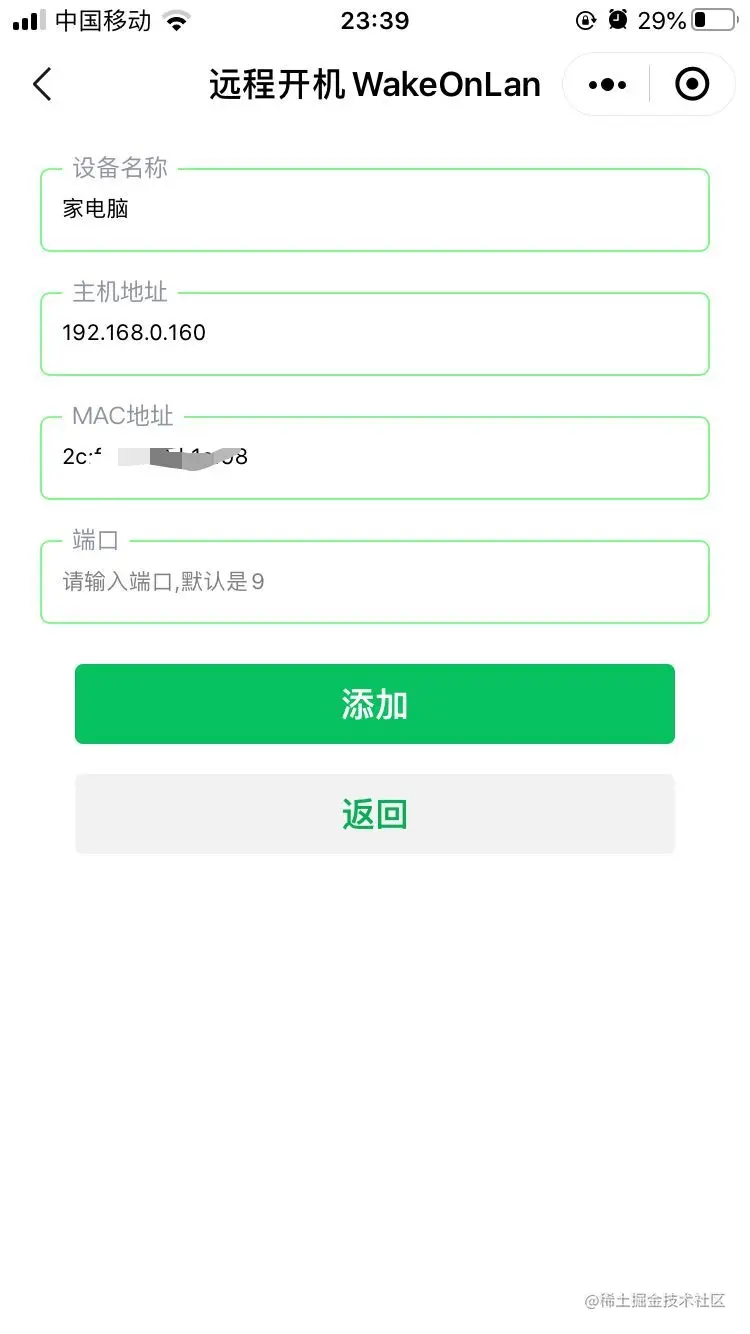Open the mini program more options menu
This screenshot has height=1334, width=750.
pos(607,85)
